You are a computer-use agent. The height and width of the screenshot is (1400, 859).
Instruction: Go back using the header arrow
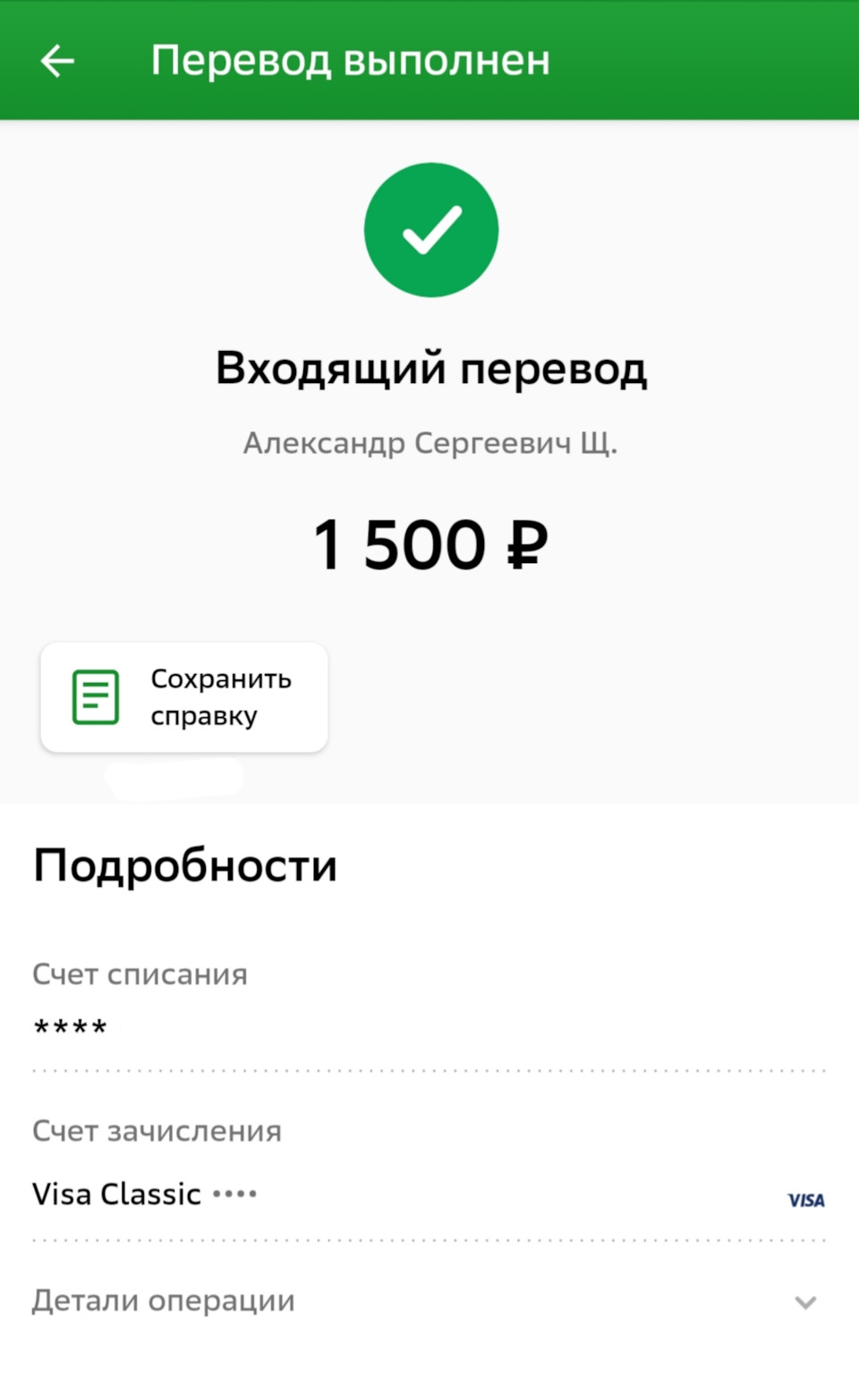(x=57, y=61)
